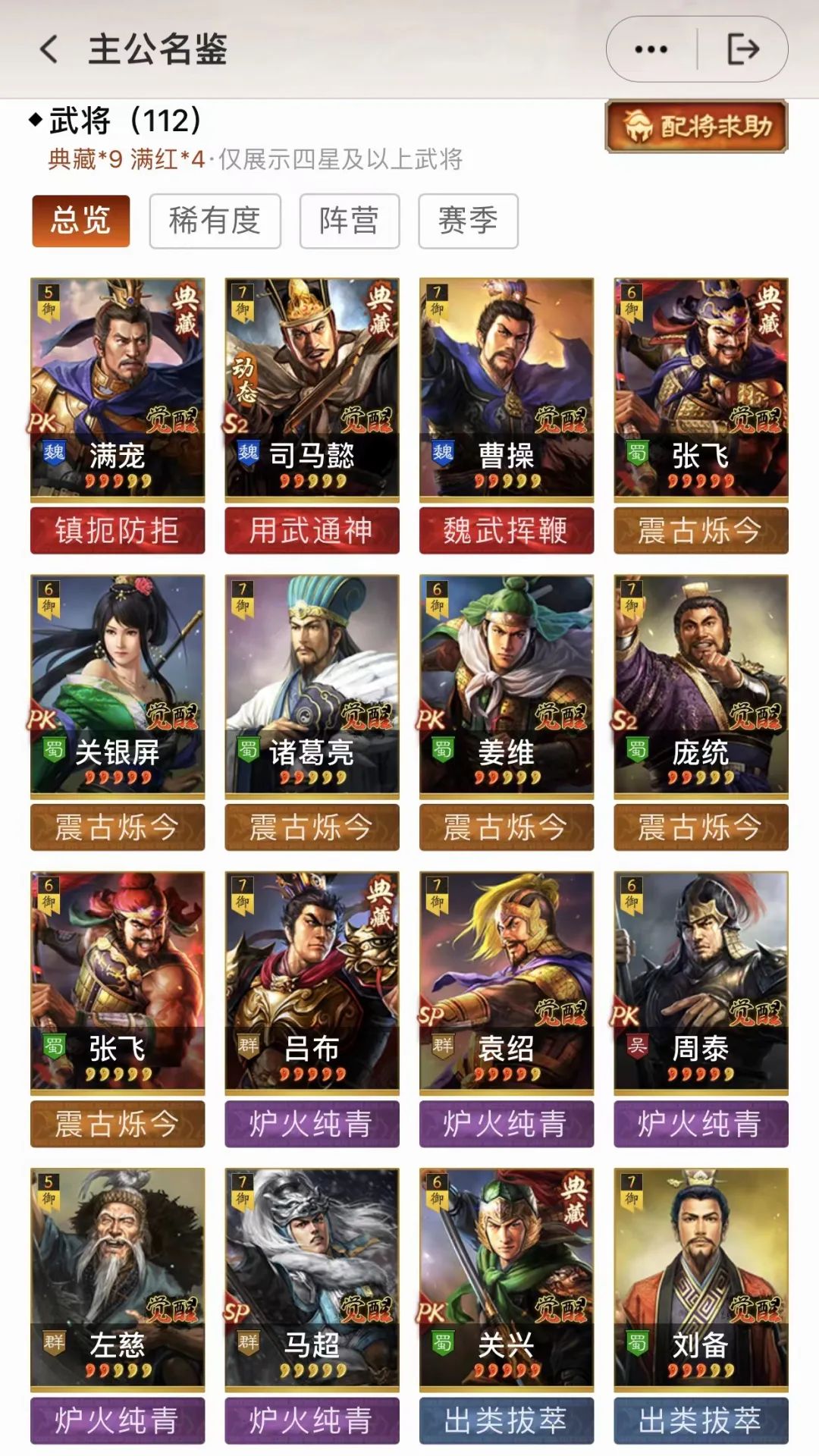View the 袁绍 general card
This screenshot has width=819, height=1456.
[506, 981]
